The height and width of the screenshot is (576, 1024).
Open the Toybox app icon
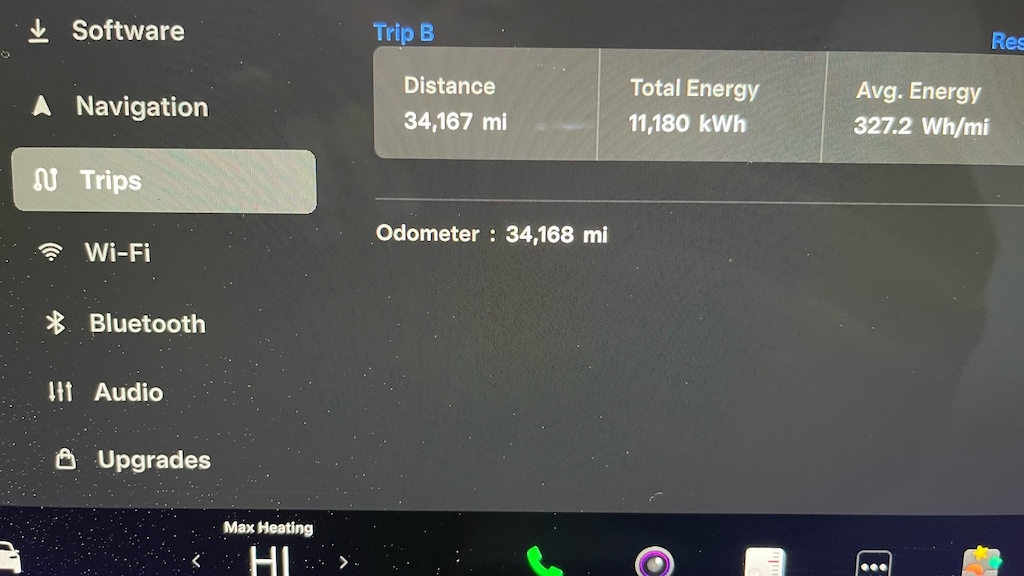click(982, 562)
